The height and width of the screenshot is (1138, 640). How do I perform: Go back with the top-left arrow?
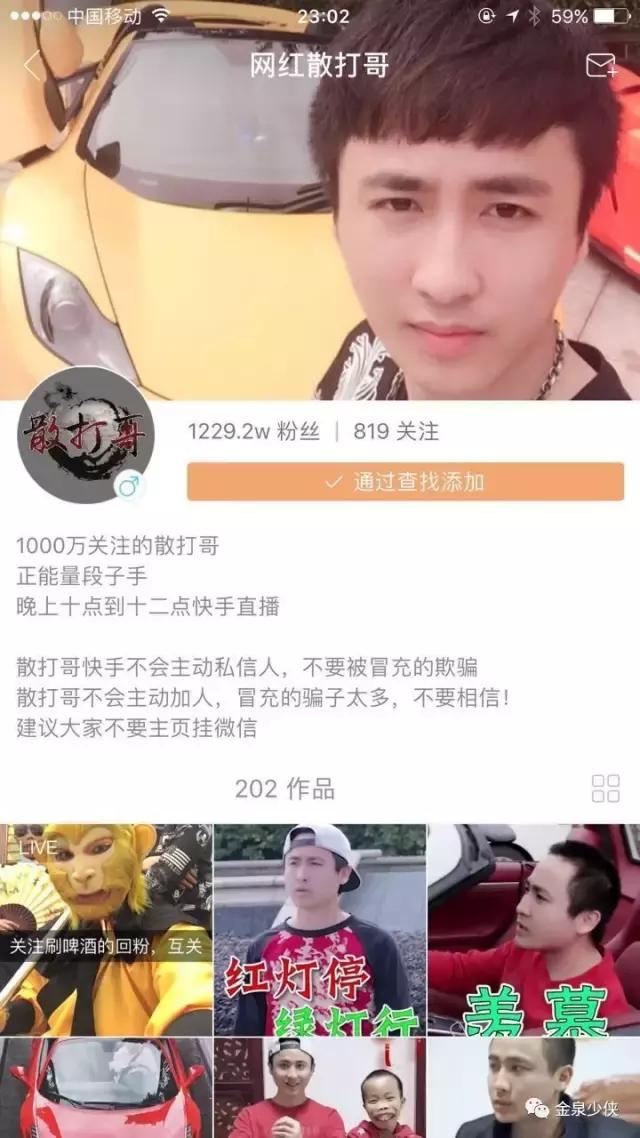click(x=32, y=66)
